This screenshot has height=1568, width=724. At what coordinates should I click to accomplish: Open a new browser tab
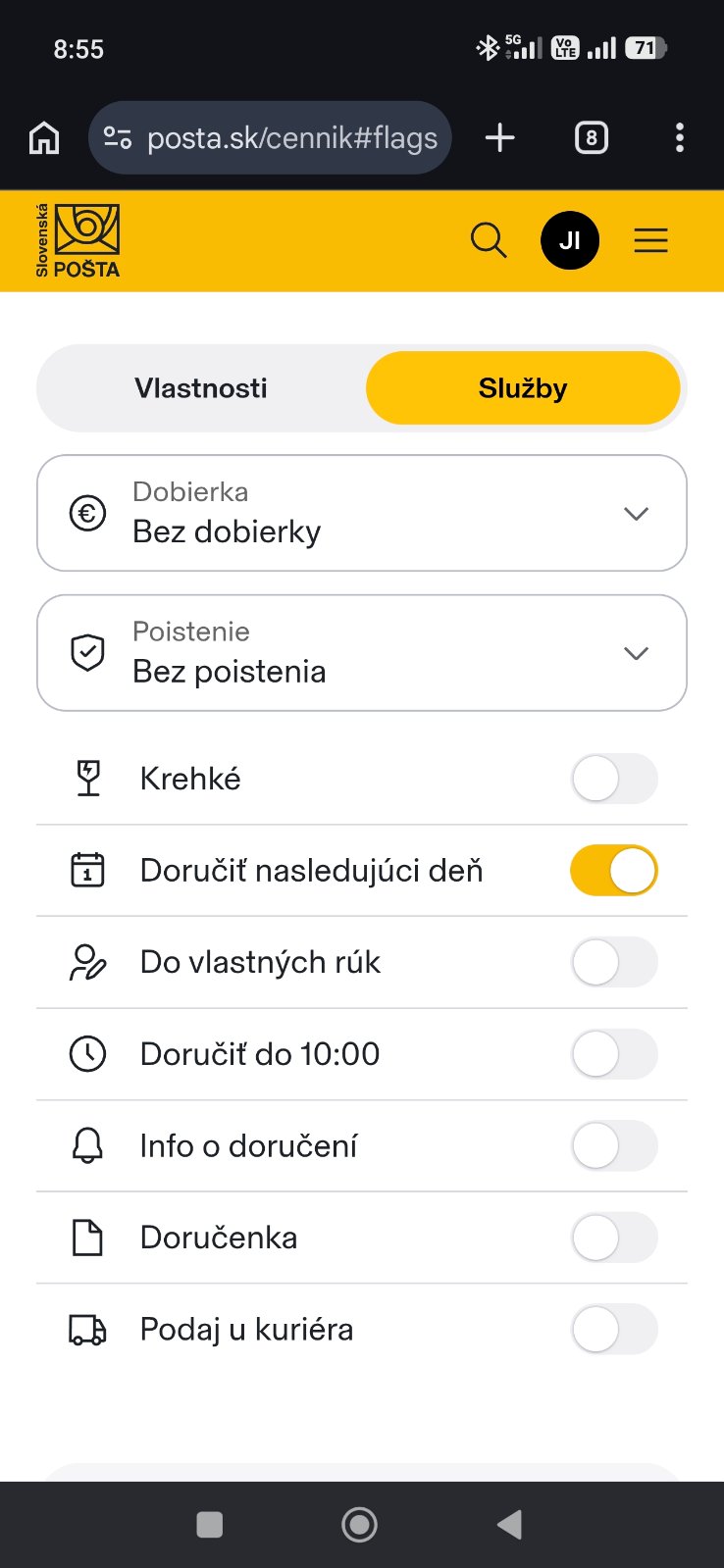500,138
